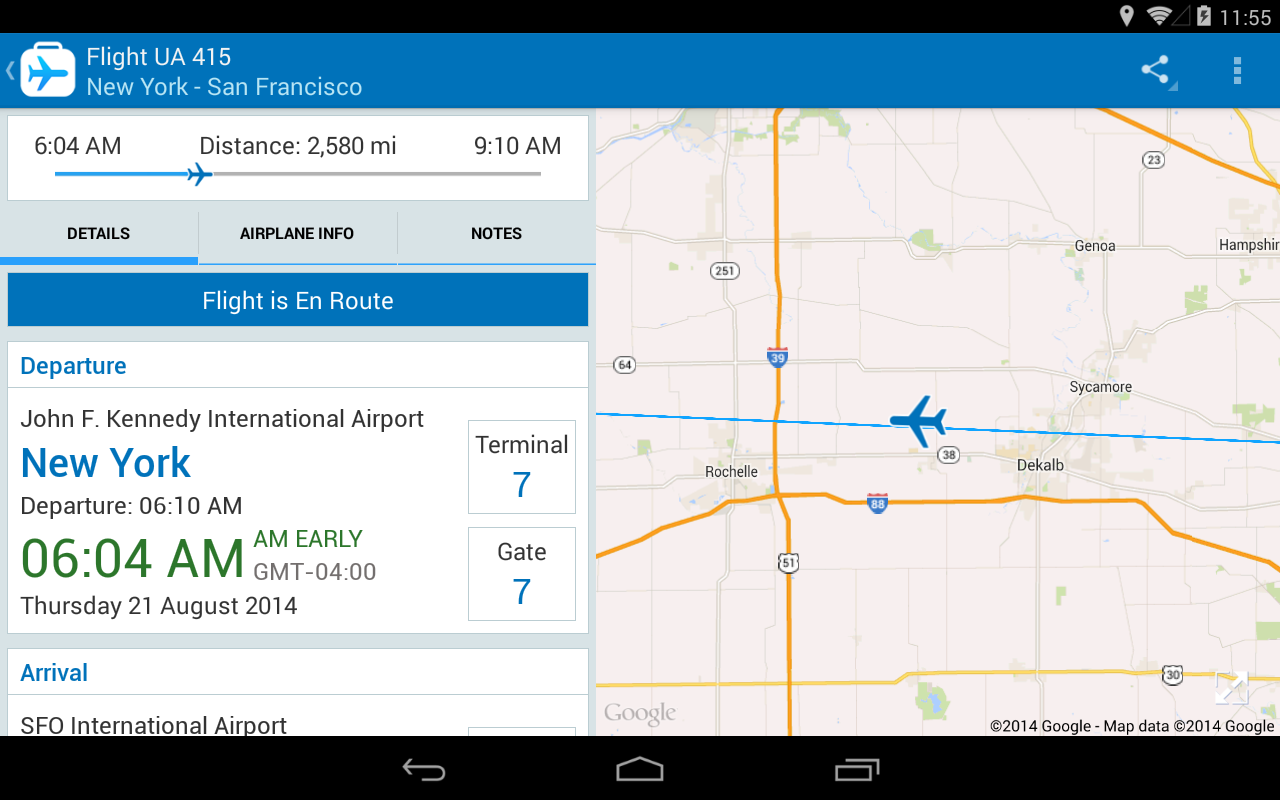Tap the system back button

pyautogui.click(x=424, y=769)
